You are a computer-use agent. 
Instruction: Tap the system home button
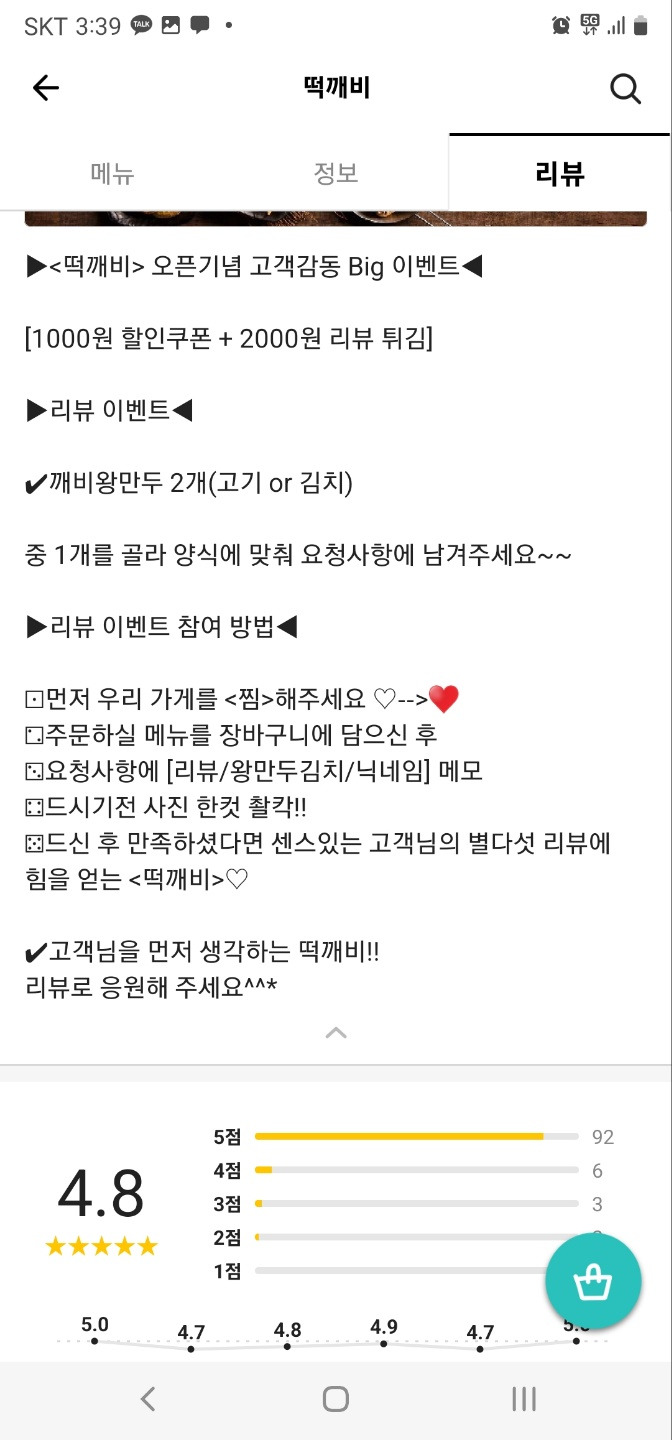coord(336,1399)
